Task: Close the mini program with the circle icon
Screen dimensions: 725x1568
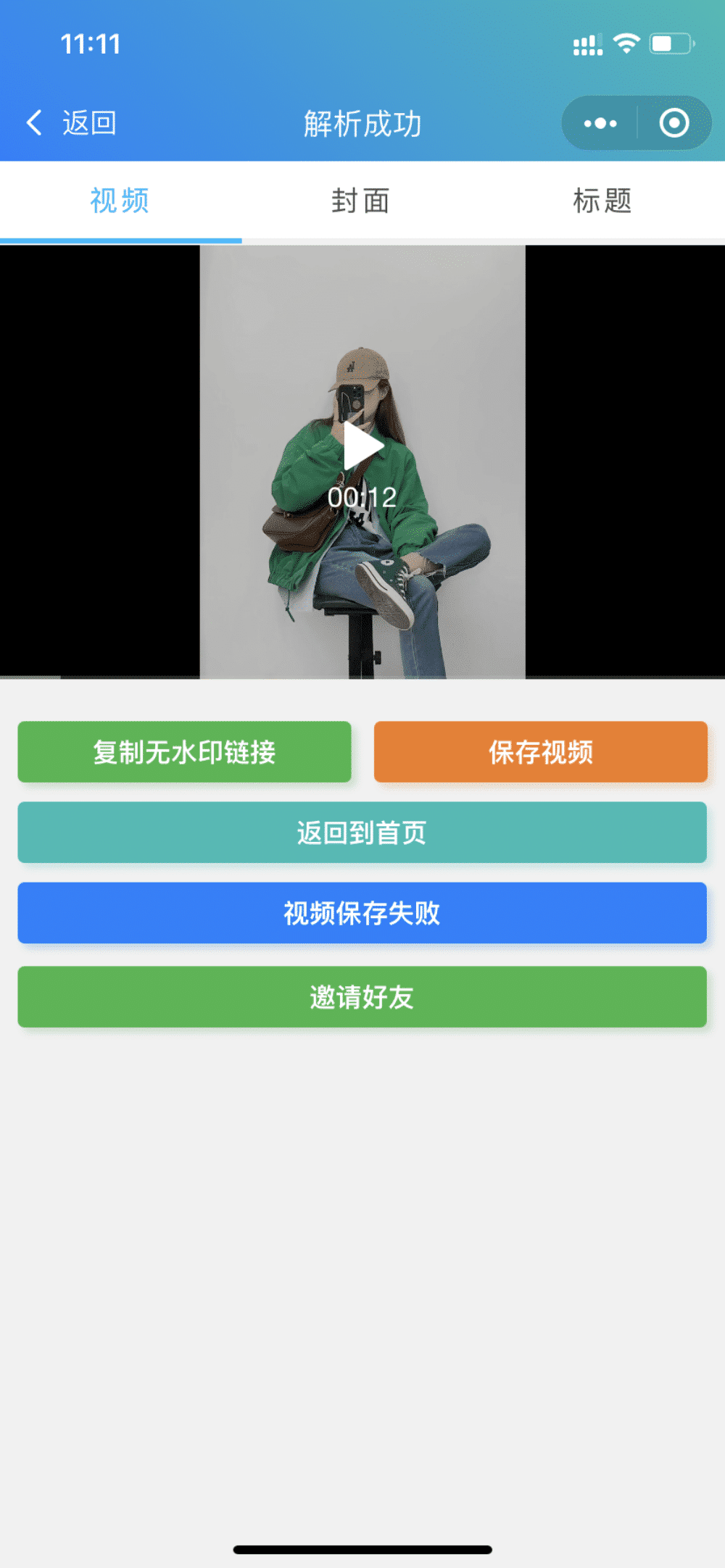Action: [674, 123]
